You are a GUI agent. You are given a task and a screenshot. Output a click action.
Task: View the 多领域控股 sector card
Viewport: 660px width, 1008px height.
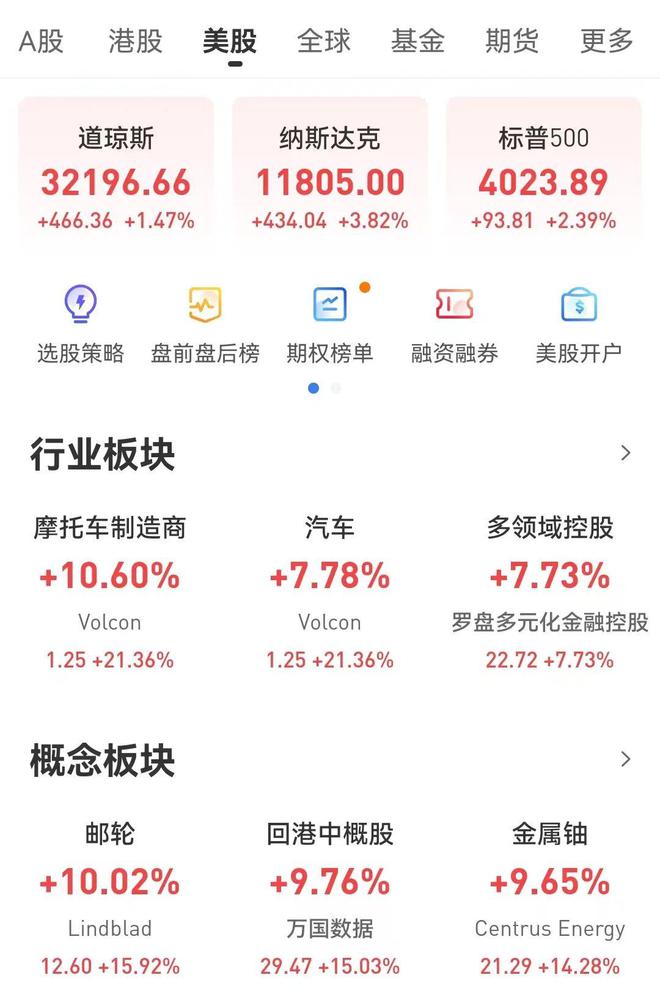550,590
